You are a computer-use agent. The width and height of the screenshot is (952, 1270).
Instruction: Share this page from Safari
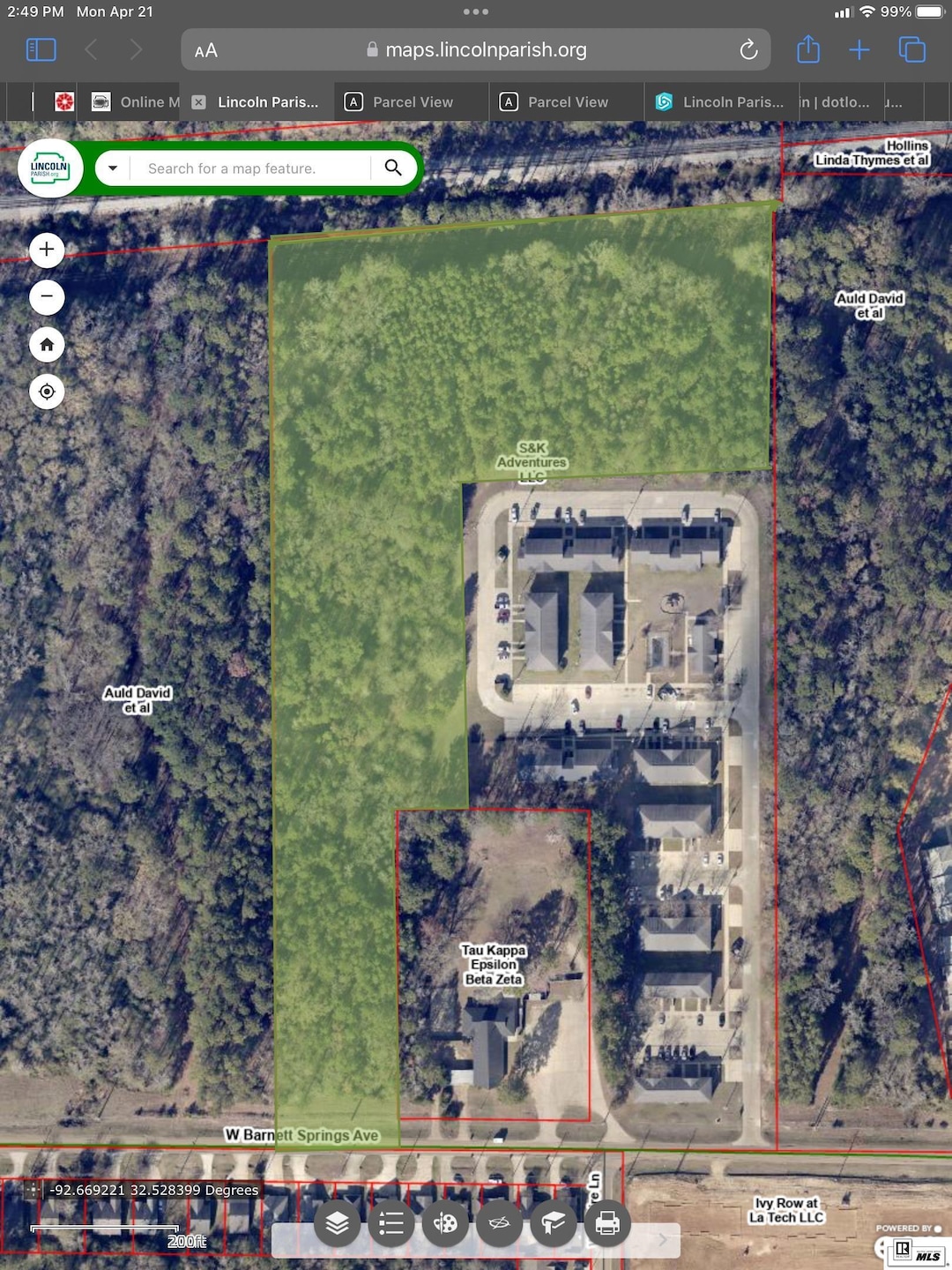coord(807,50)
